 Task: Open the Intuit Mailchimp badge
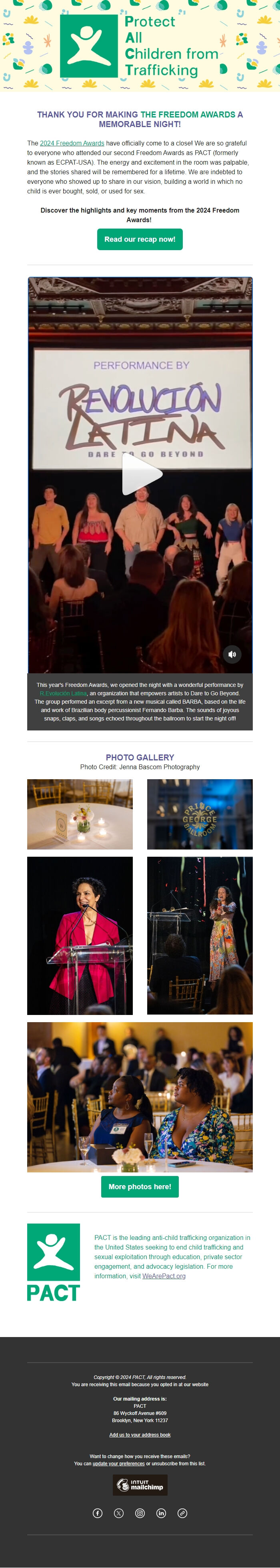pos(139,1484)
